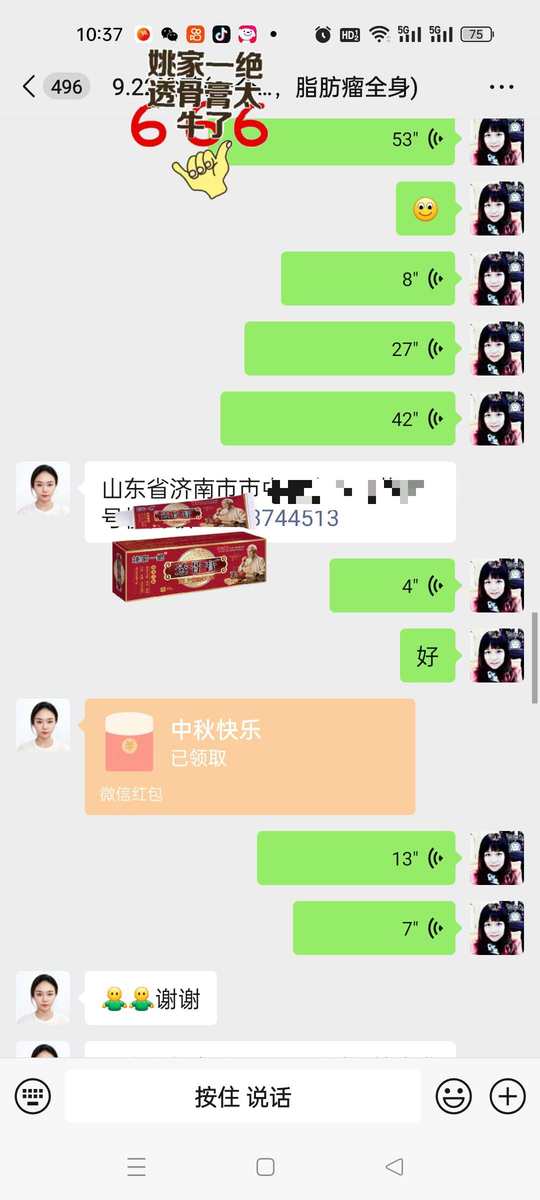This screenshot has width=540, height=1200.
Task: Go to the home screen using the system button
Action: pyautogui.click(x=266, y=1166)
